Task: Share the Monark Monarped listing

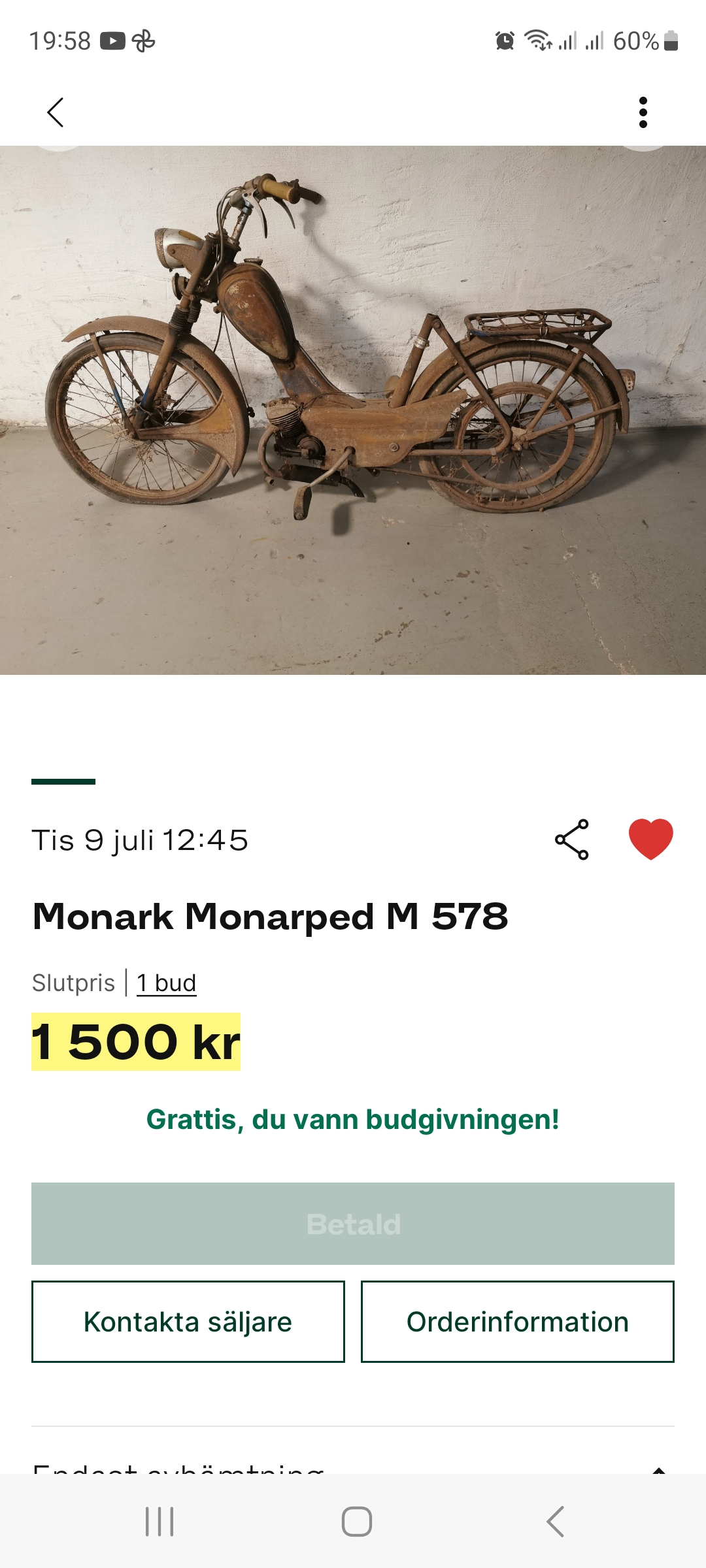Action: [572, 840]
